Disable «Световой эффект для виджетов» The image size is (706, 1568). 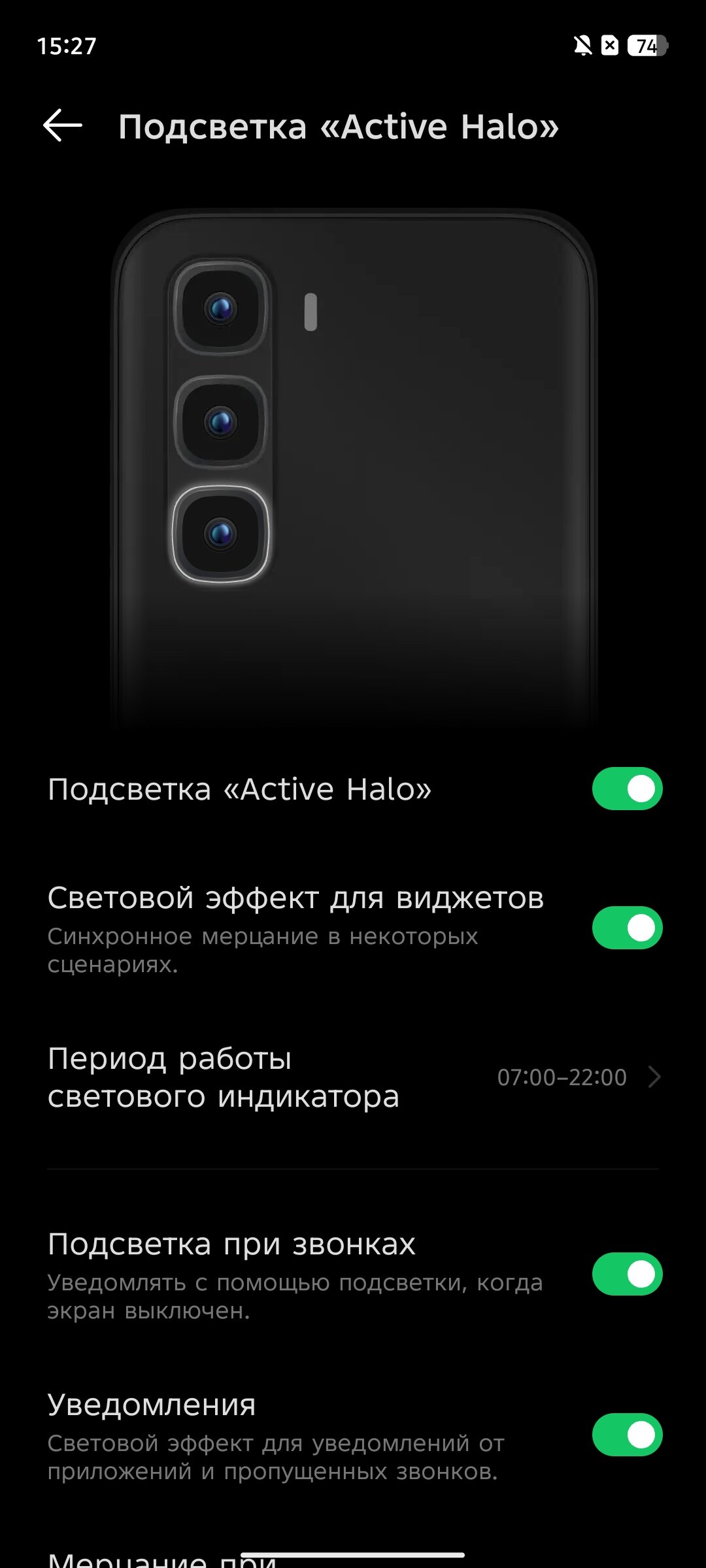click(627, 928)
